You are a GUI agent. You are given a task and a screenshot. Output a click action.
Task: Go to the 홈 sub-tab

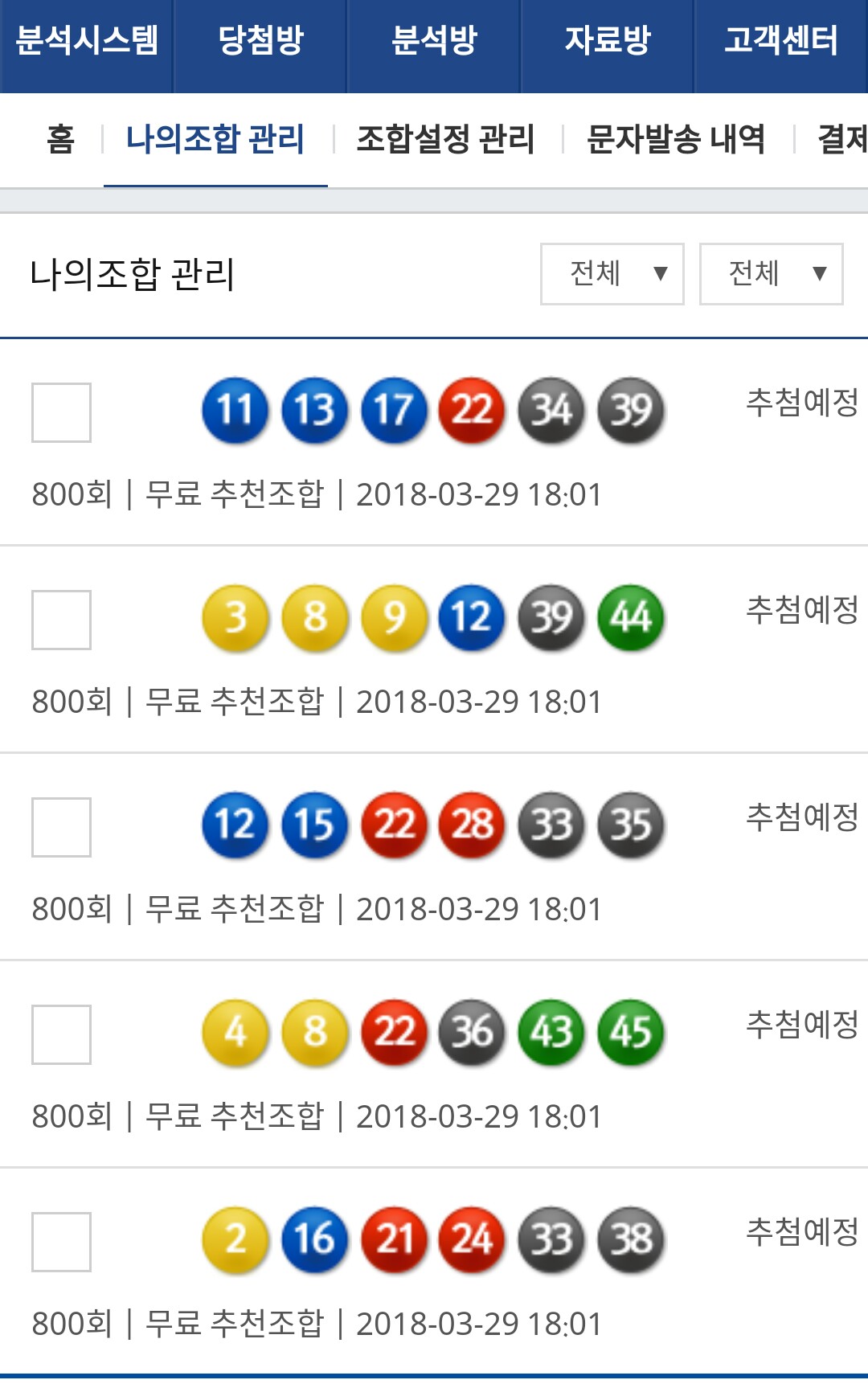[x=60, y=139]
